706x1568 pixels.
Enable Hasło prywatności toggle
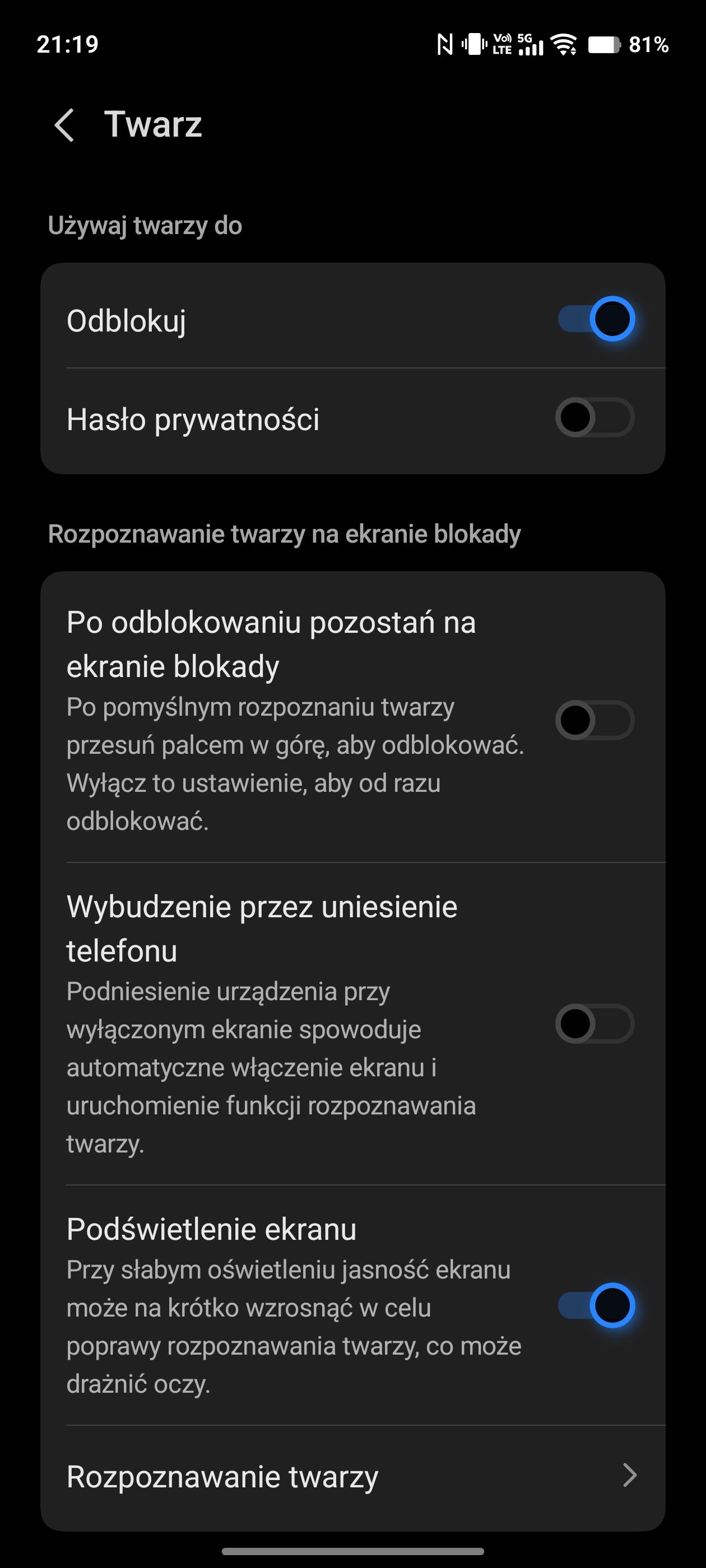click(594, 418)
